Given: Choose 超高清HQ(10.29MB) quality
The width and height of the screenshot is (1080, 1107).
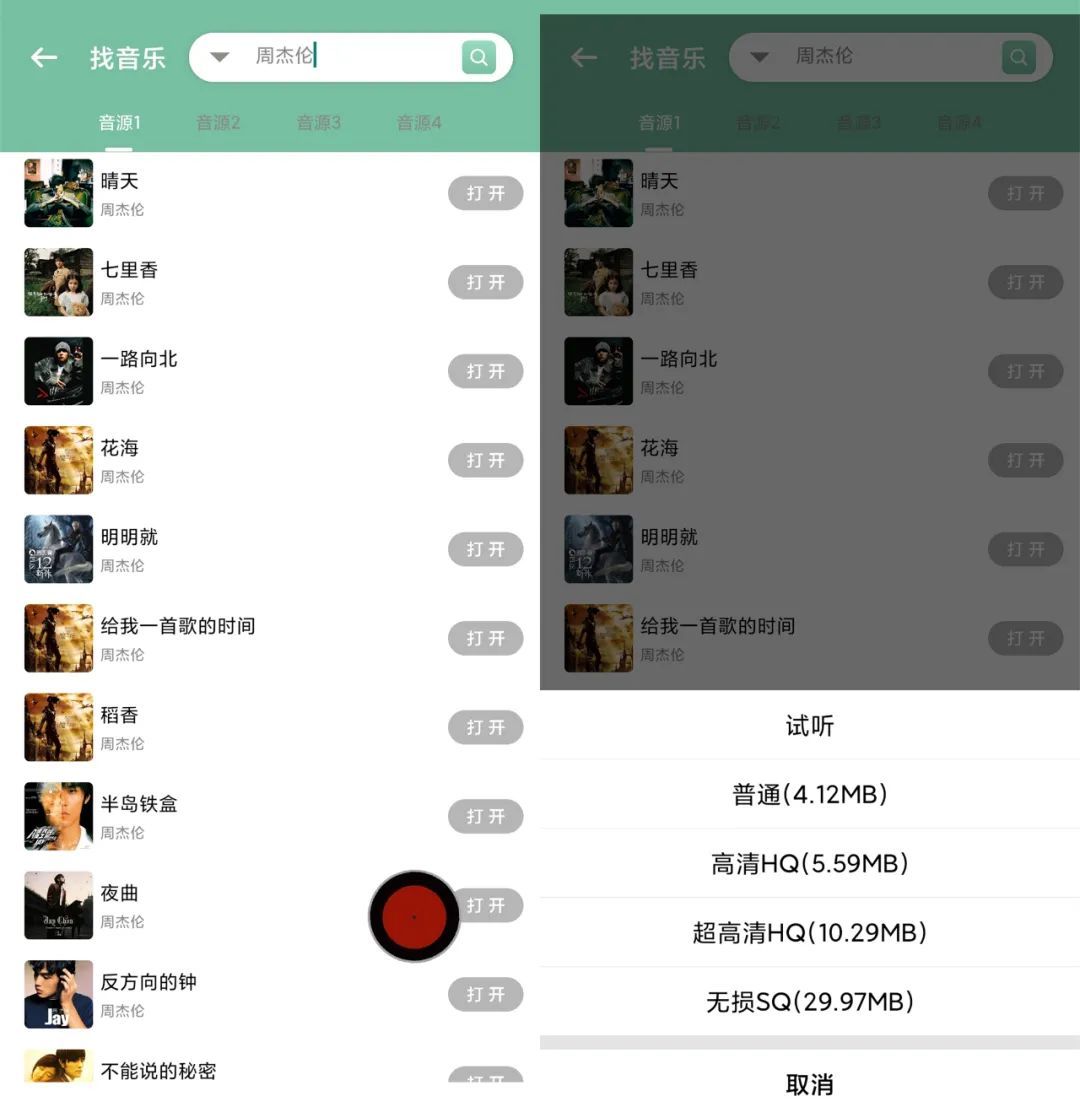Looking at the screenshot, I should point(809,933).
